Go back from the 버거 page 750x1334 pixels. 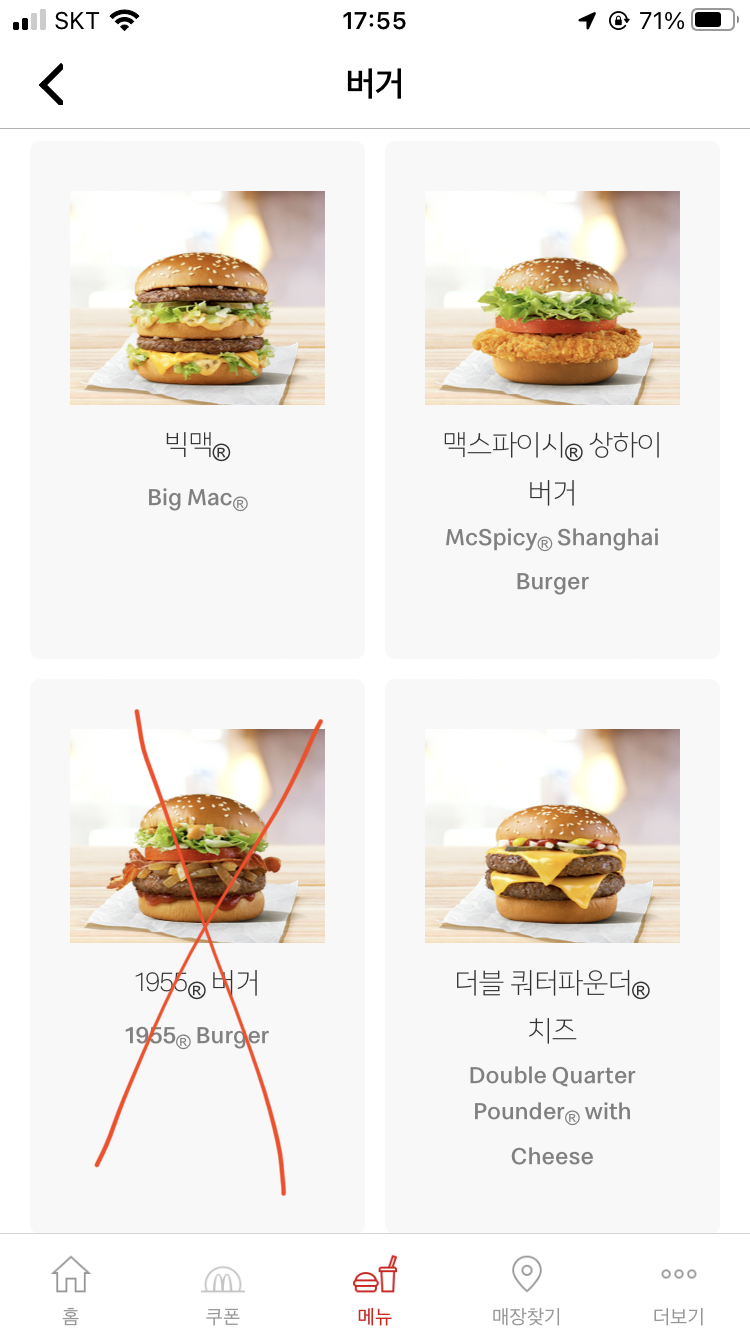pos(52,85)
